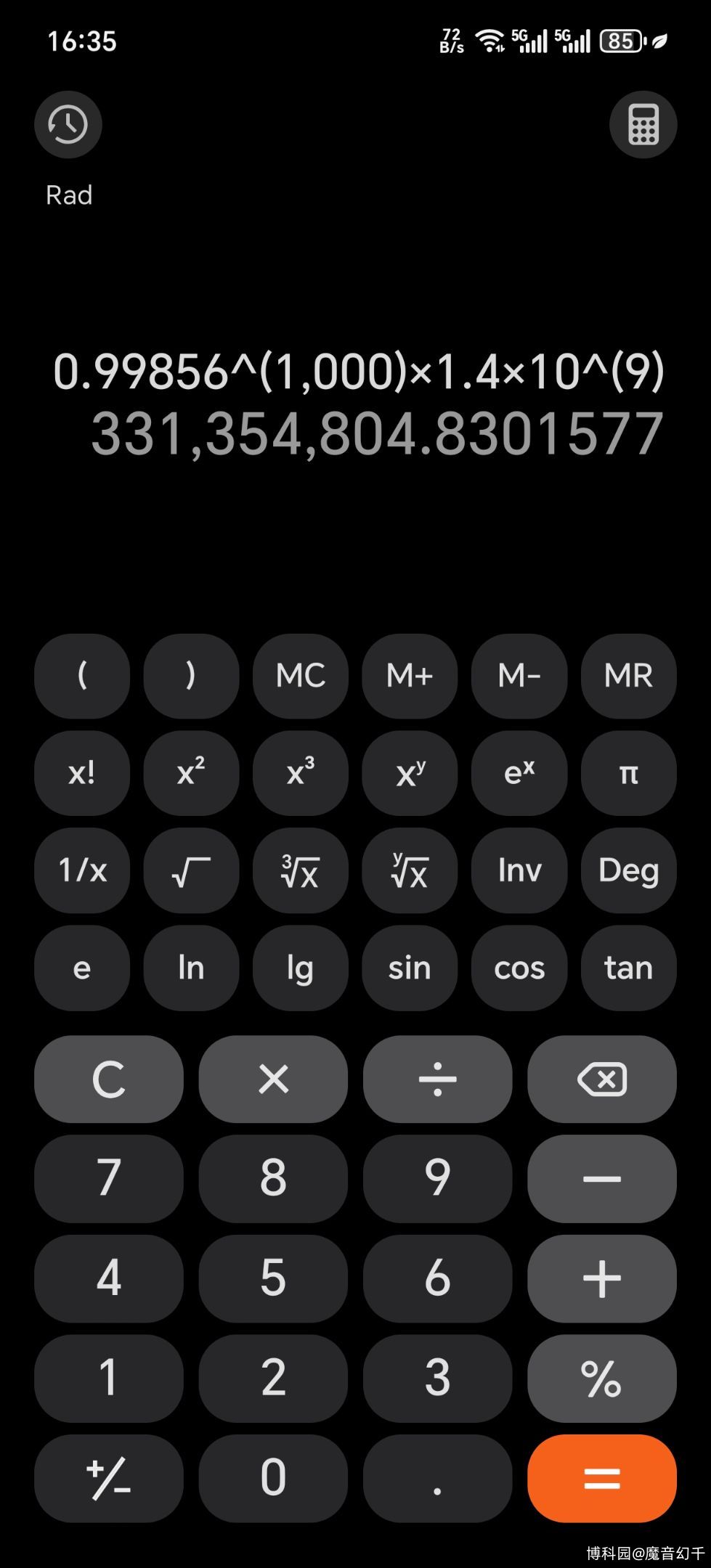The image size is (711, 1568).
Task: Tap the x to power y key
Action: pos(410,773)
